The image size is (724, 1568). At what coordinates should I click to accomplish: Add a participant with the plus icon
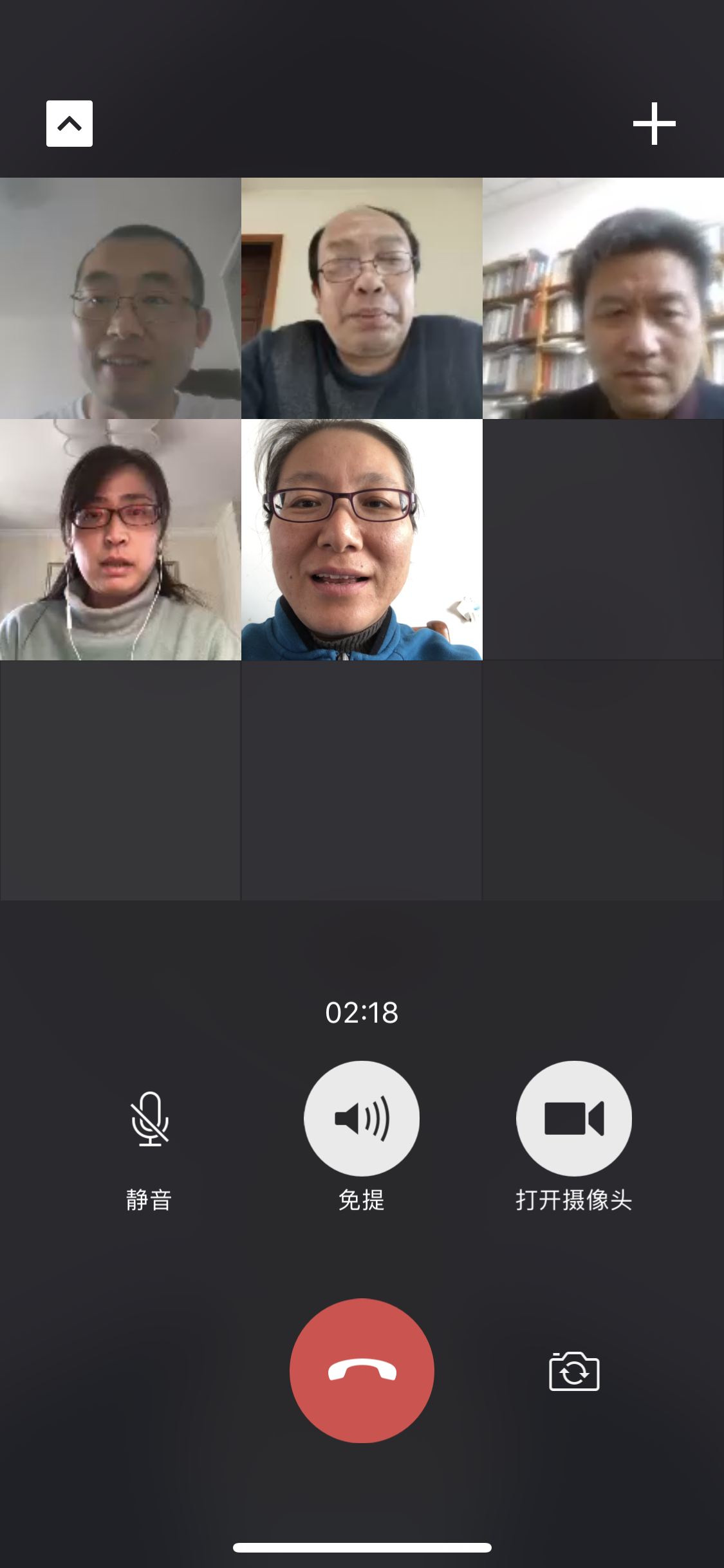pyautogui.click(x=654, y=124)
